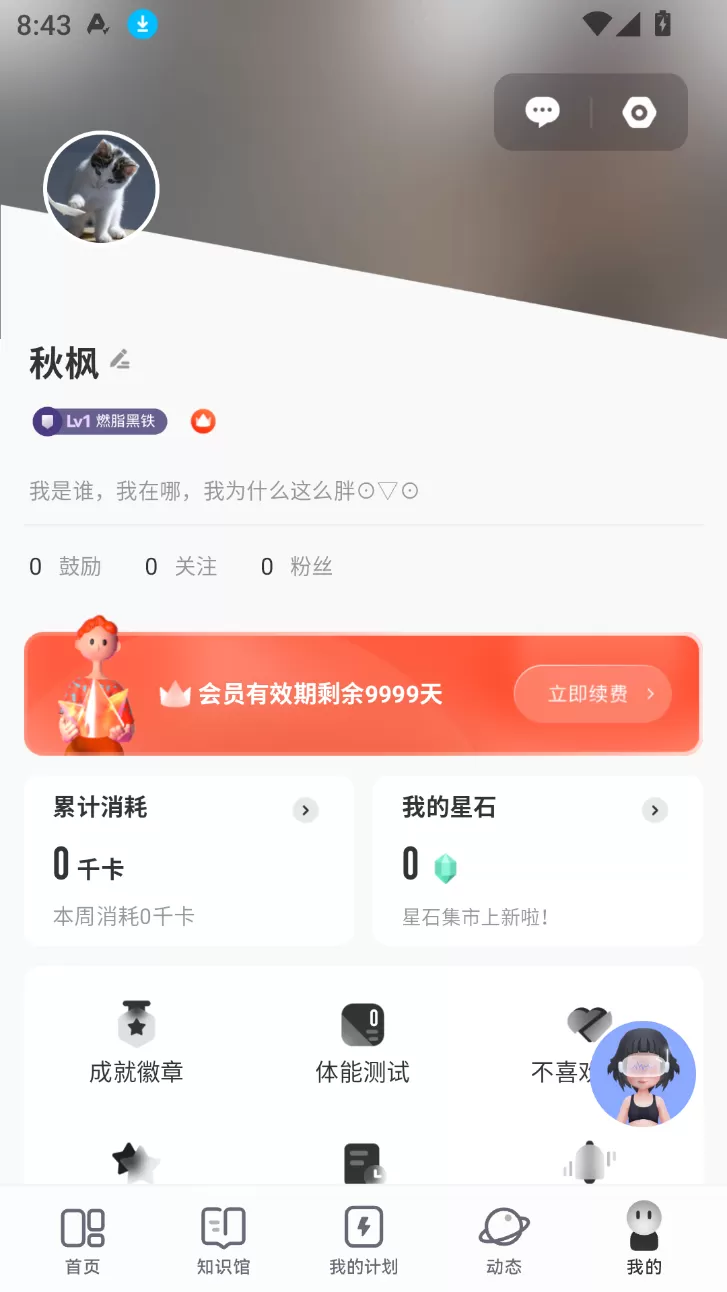Open the 累计消耗 calories card

(189, 860)
